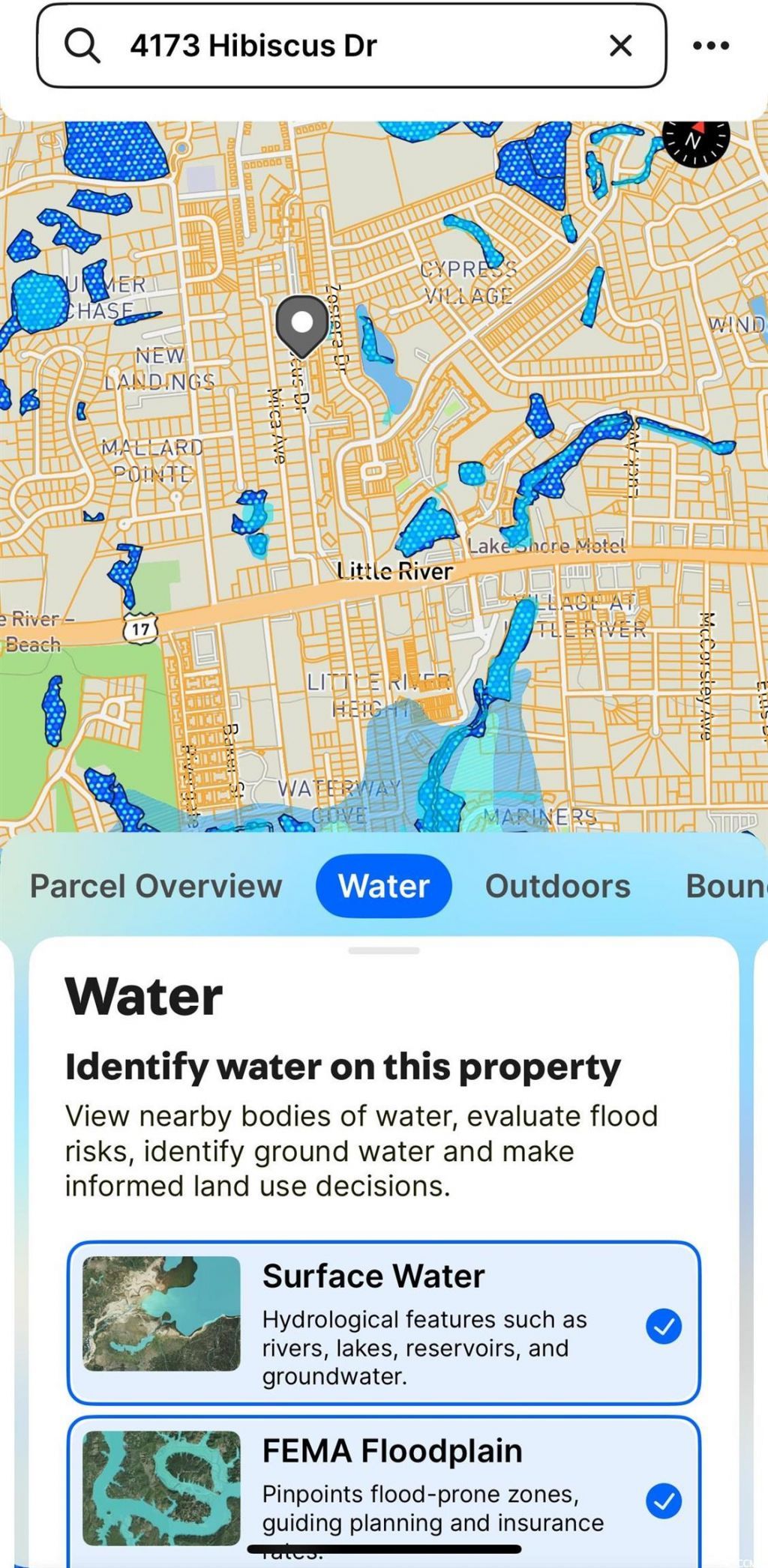768x1568 pixels.
Task: Toggle the Surface Water layer card
Action: coord(383,1324)
